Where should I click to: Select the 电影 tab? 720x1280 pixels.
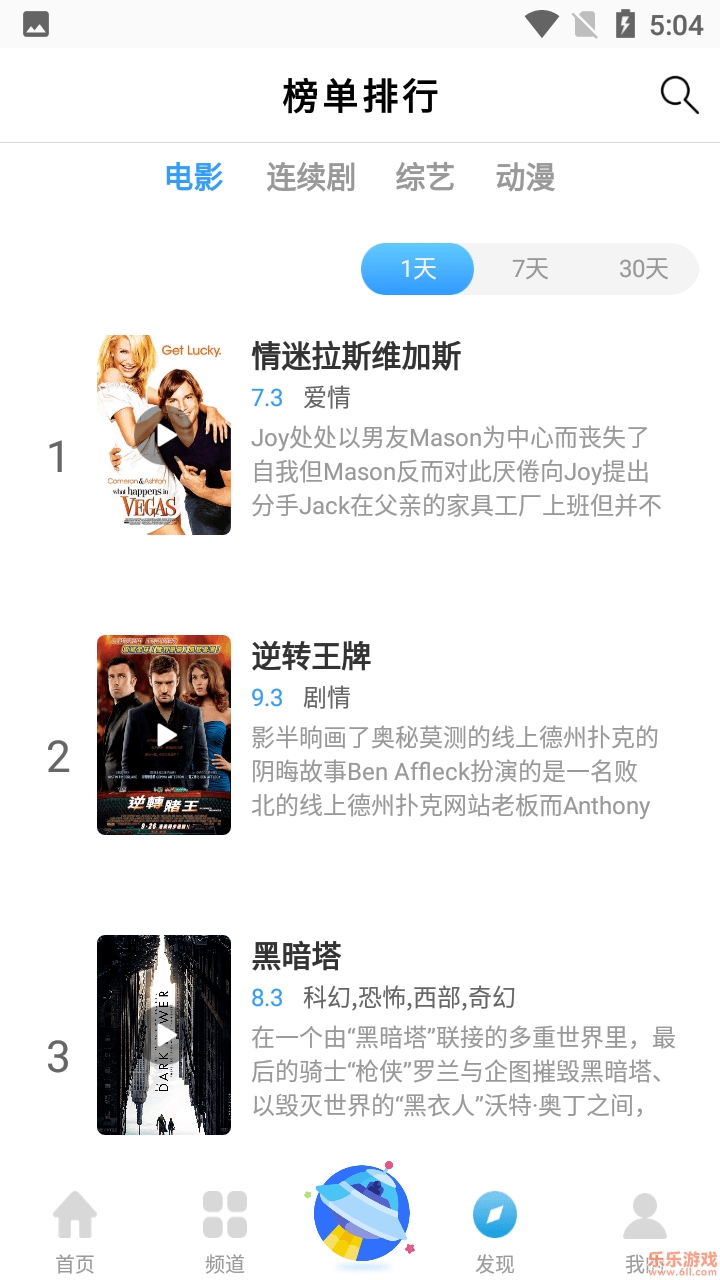(x=194, y=178)
